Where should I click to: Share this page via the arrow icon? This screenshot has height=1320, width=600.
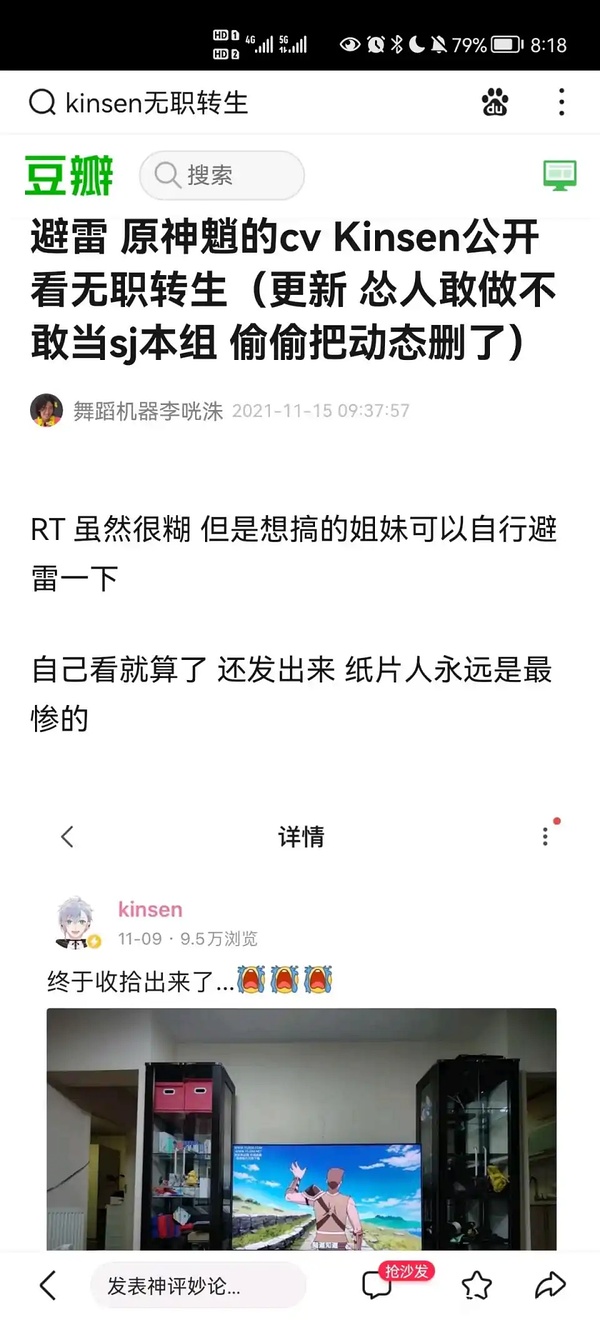point(550,1285)
